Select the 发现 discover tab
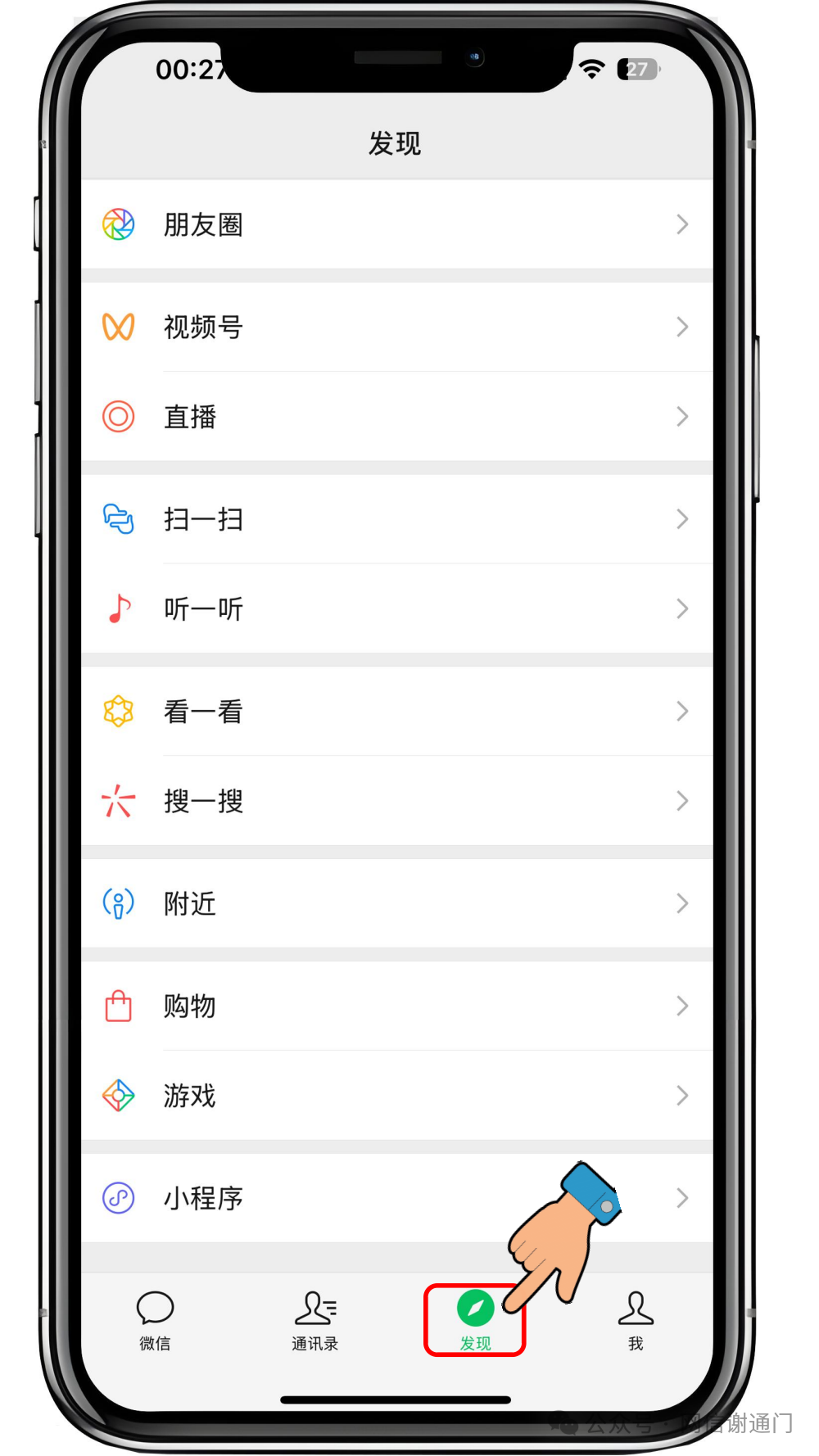This screenshot has width=819, height=1456. coord(475,1319)
